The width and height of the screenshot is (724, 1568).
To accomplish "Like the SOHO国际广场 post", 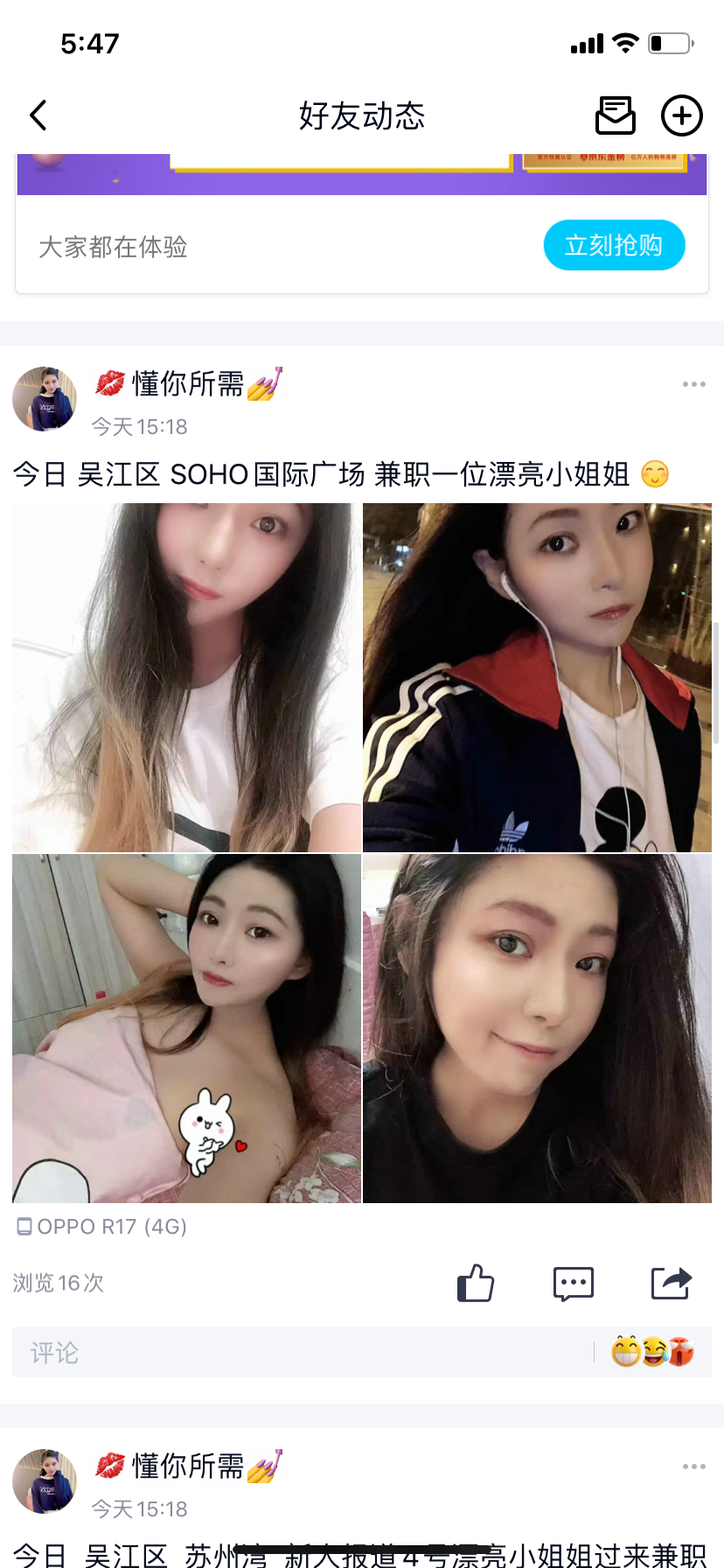I will (476, 1284).
